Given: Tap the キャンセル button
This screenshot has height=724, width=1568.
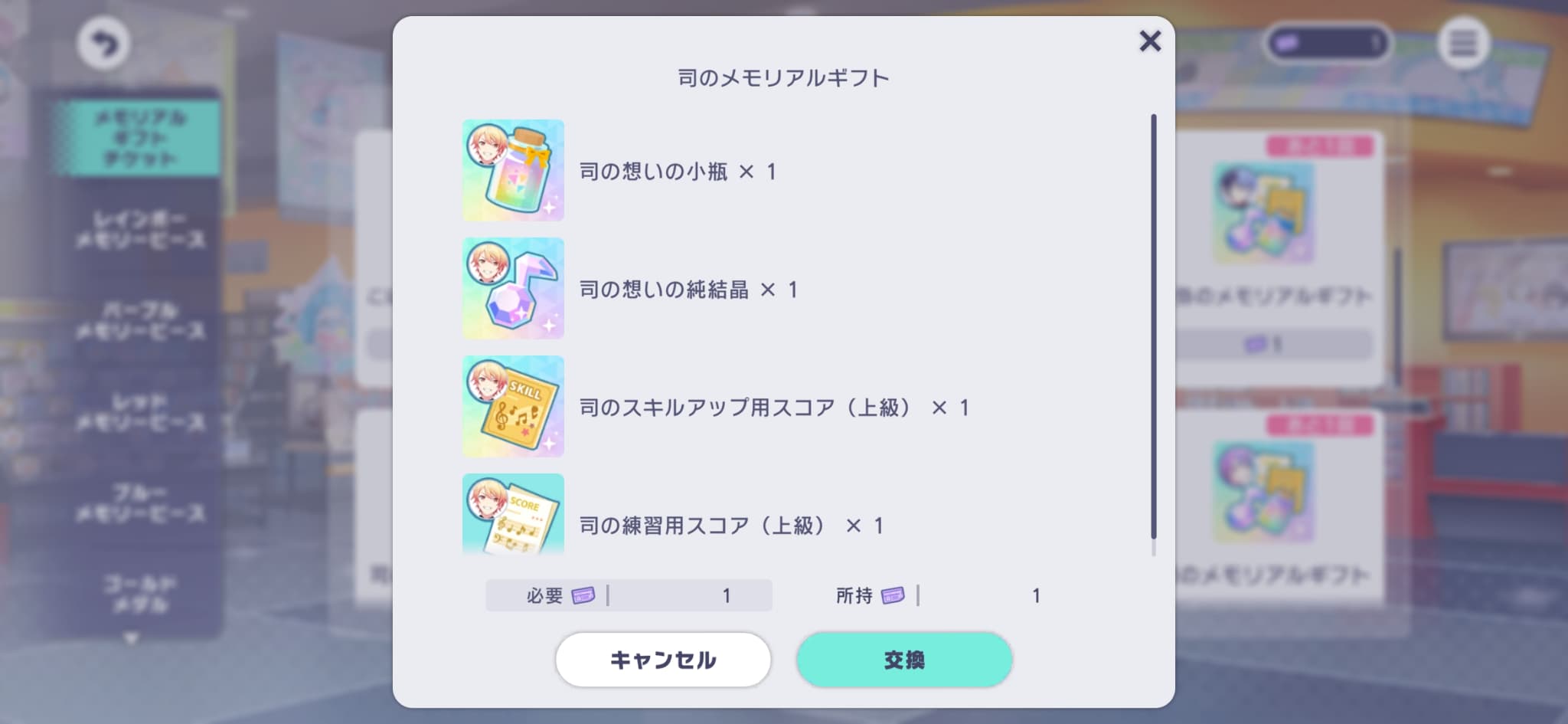Looking at the screenshot, I should [662, 660].
